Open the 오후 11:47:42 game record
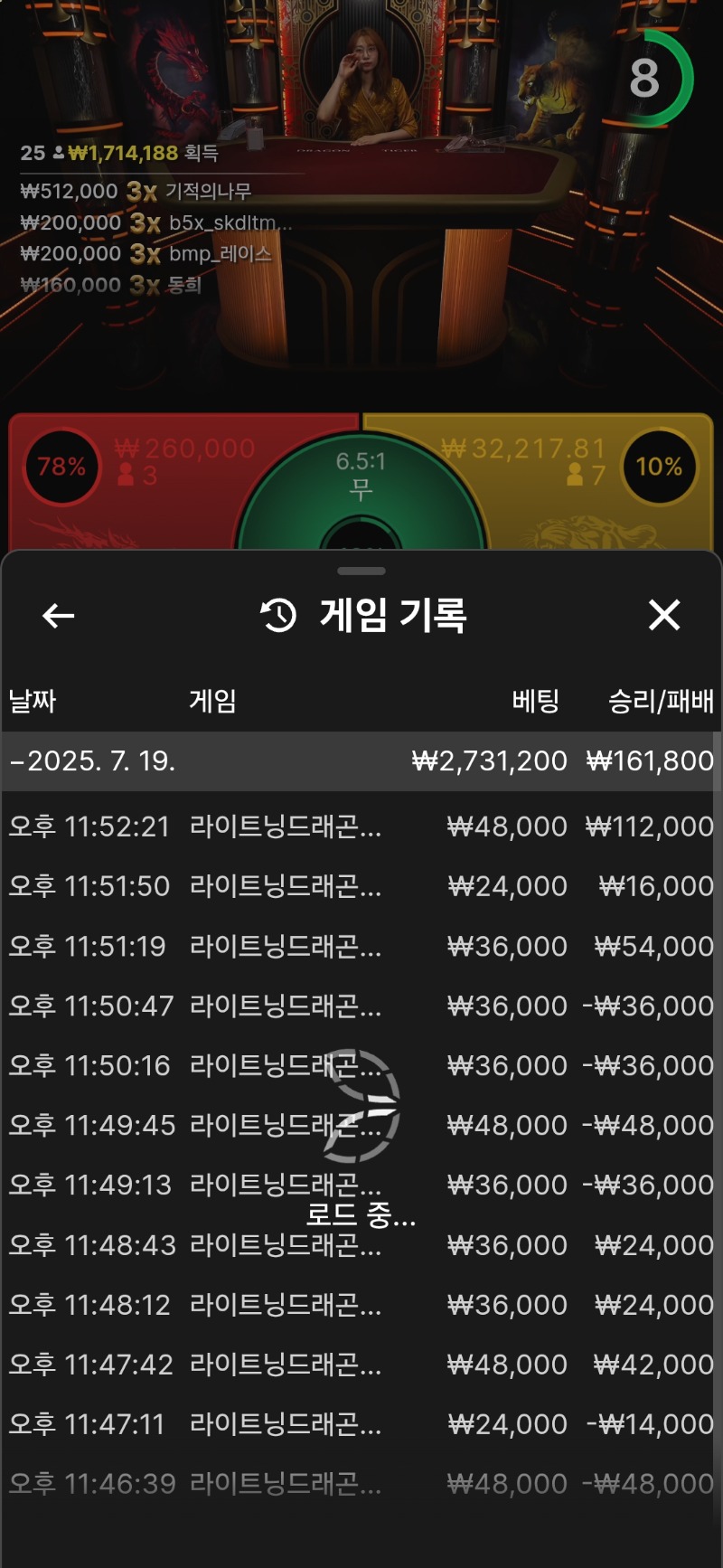This screenshot has height=1568, width=723. (361, 1365)
